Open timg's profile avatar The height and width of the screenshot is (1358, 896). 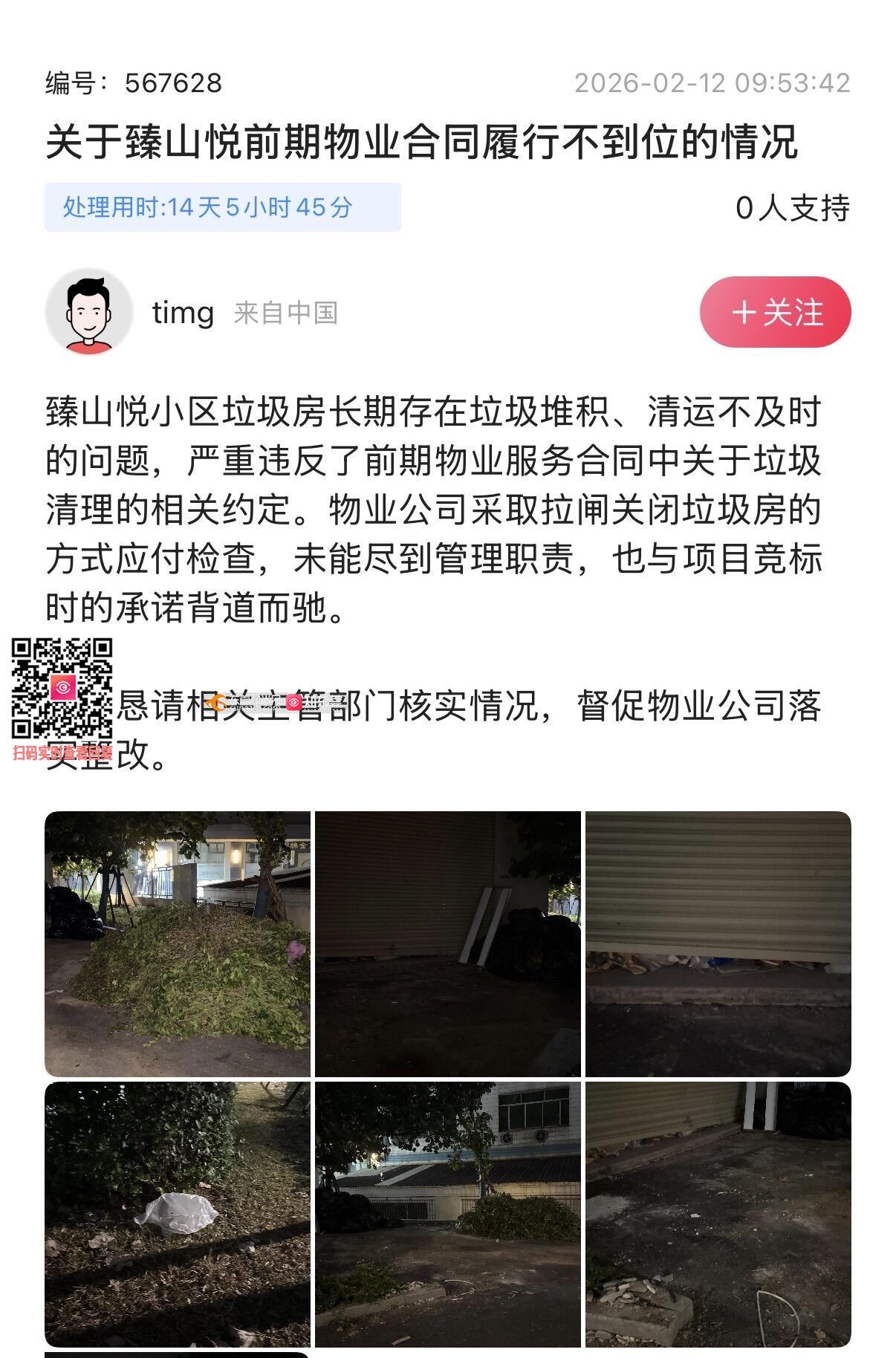tap(89, 312)
